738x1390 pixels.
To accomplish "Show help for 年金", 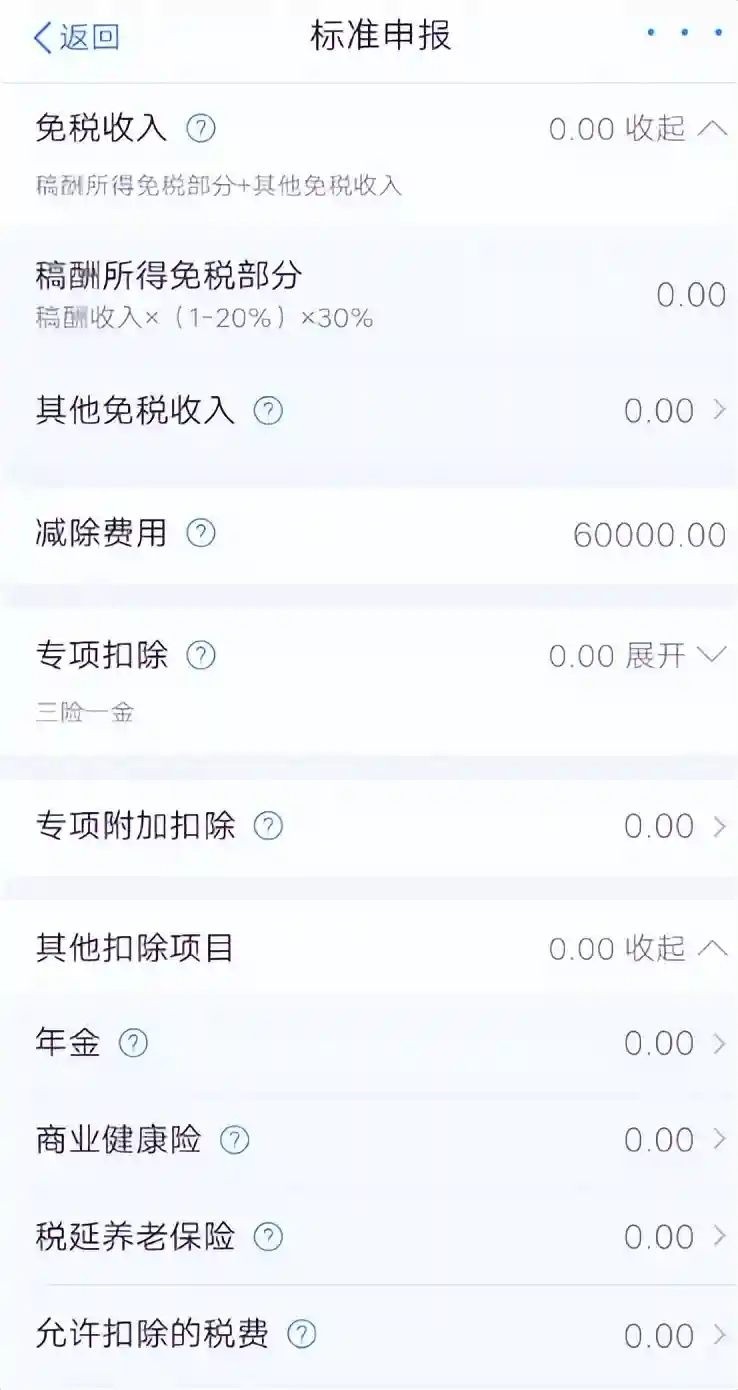I will [133, 1043].
